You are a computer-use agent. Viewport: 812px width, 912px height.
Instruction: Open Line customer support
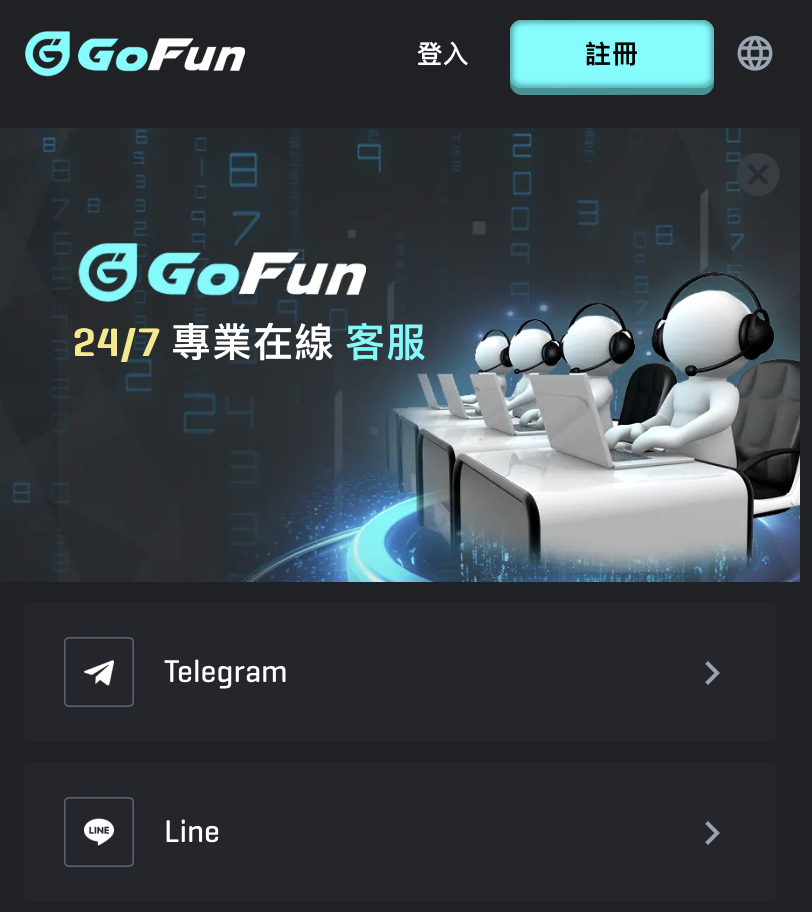(x=400, y=832)
